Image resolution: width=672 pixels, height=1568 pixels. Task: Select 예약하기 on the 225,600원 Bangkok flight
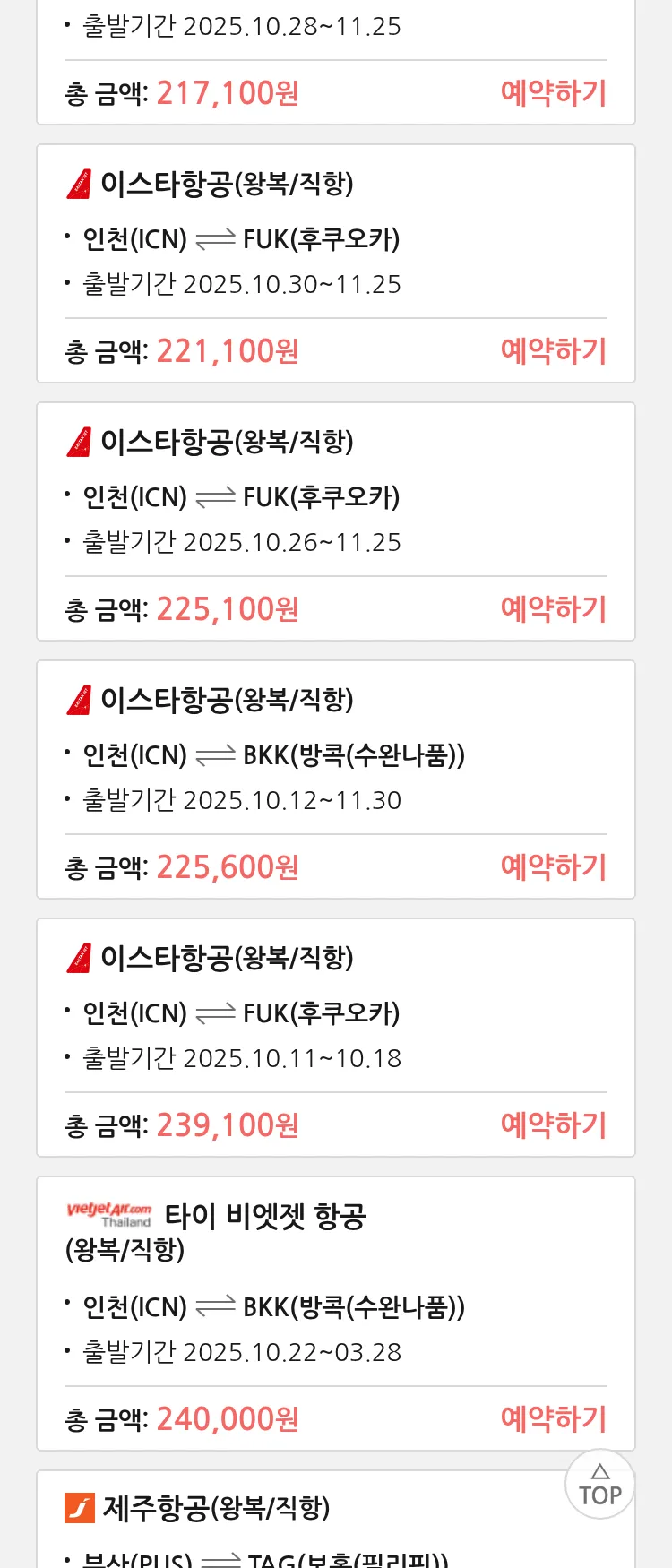coord(553,867)
